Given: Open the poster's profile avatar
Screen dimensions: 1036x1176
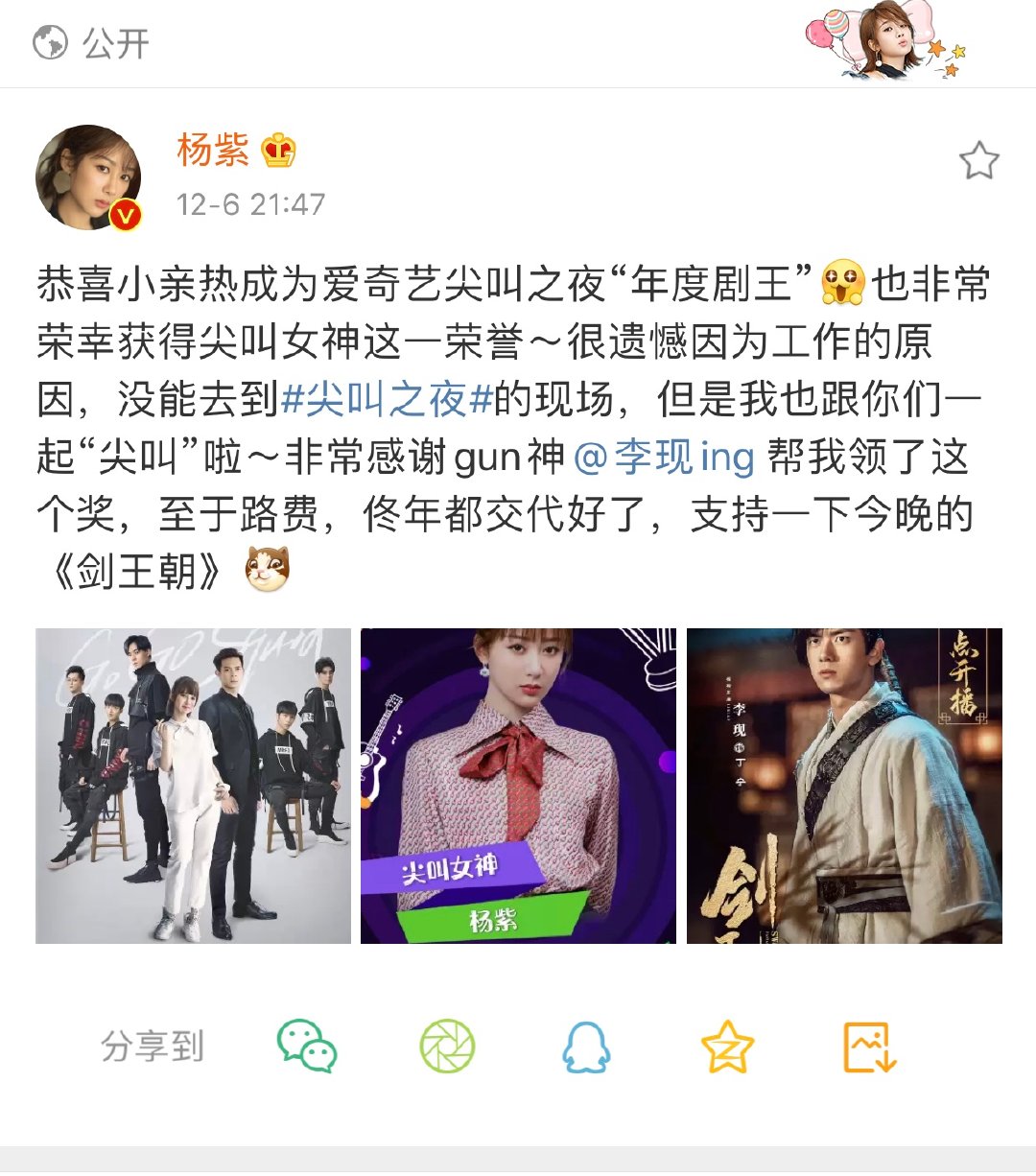Looking at the screenshot, I should pyautogui.click(x=88, y=178).
